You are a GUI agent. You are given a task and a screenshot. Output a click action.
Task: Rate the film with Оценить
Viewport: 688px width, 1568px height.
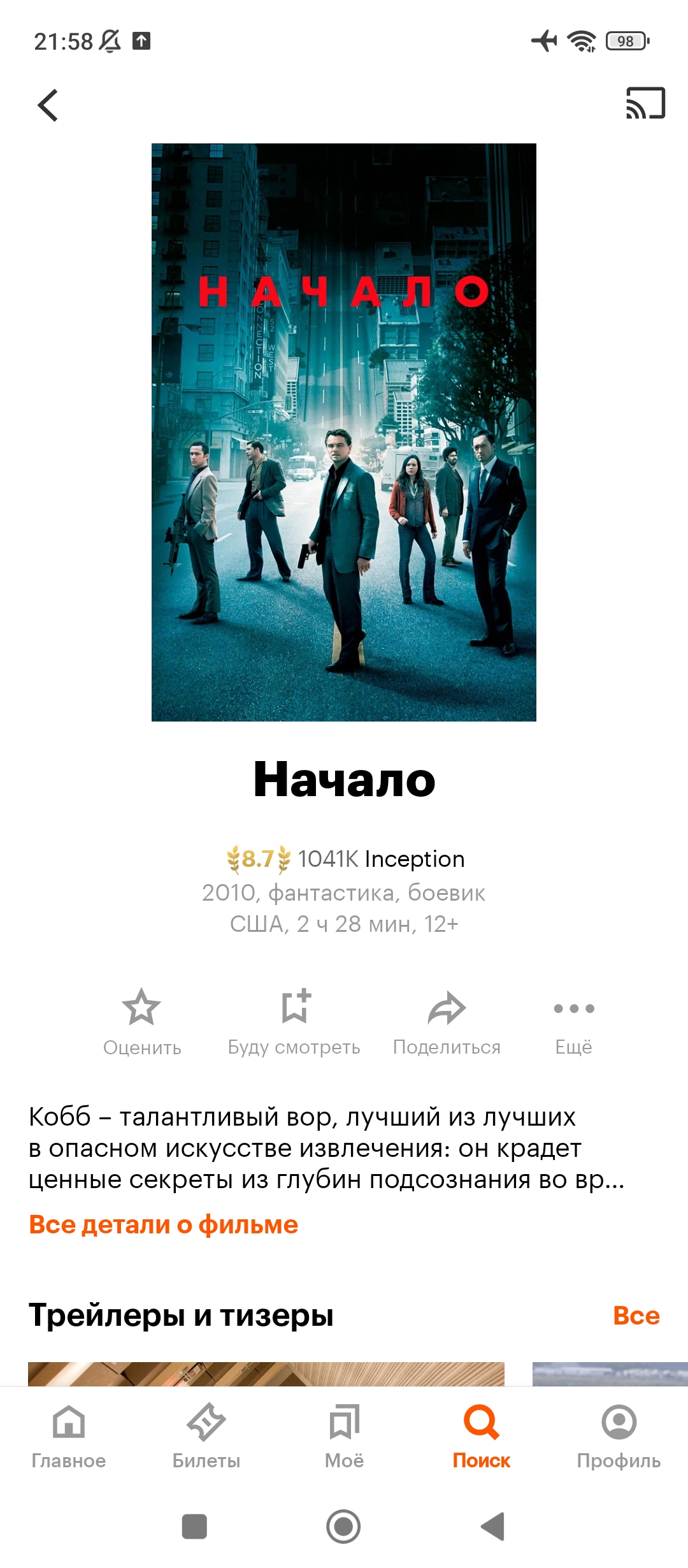pos(142,1022)
